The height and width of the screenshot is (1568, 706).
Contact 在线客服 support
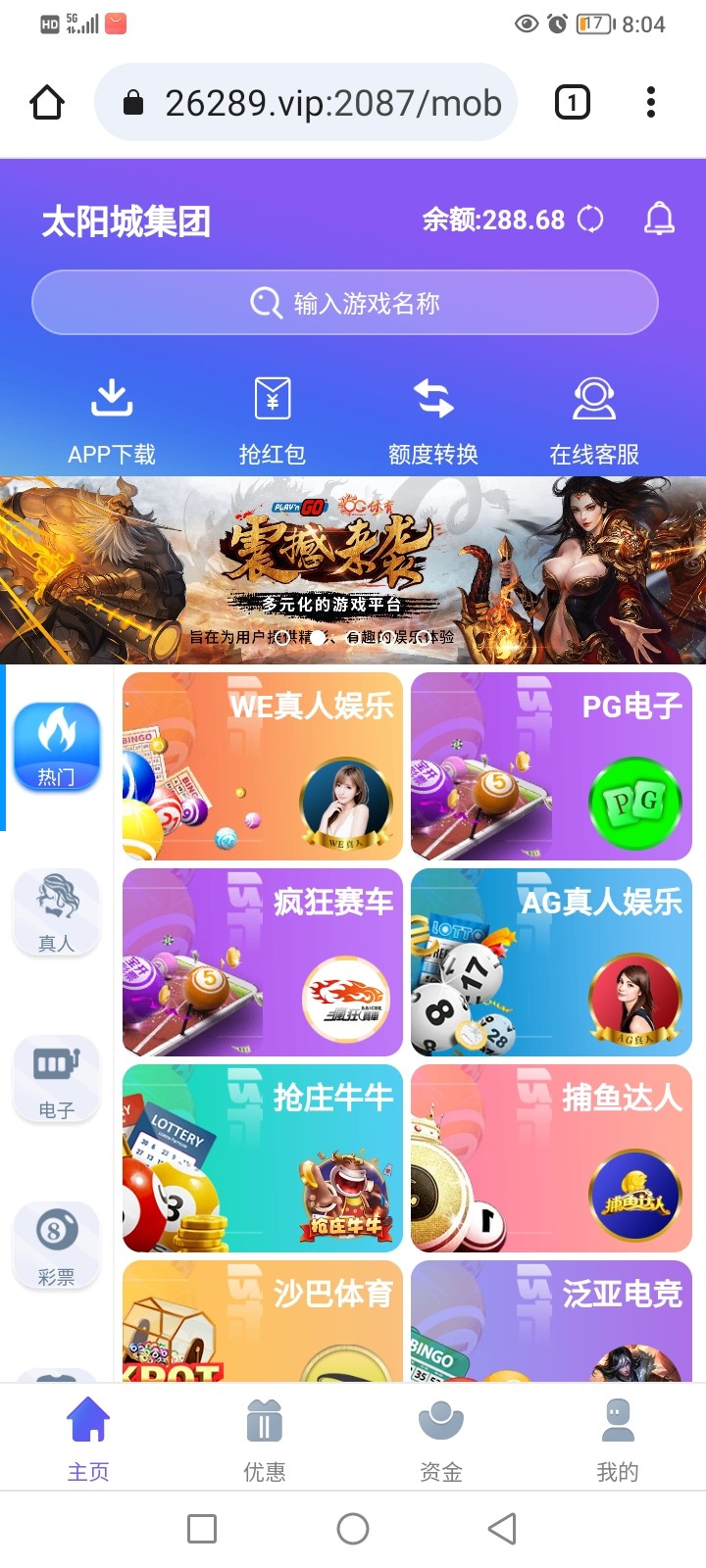tap(594, 418)
